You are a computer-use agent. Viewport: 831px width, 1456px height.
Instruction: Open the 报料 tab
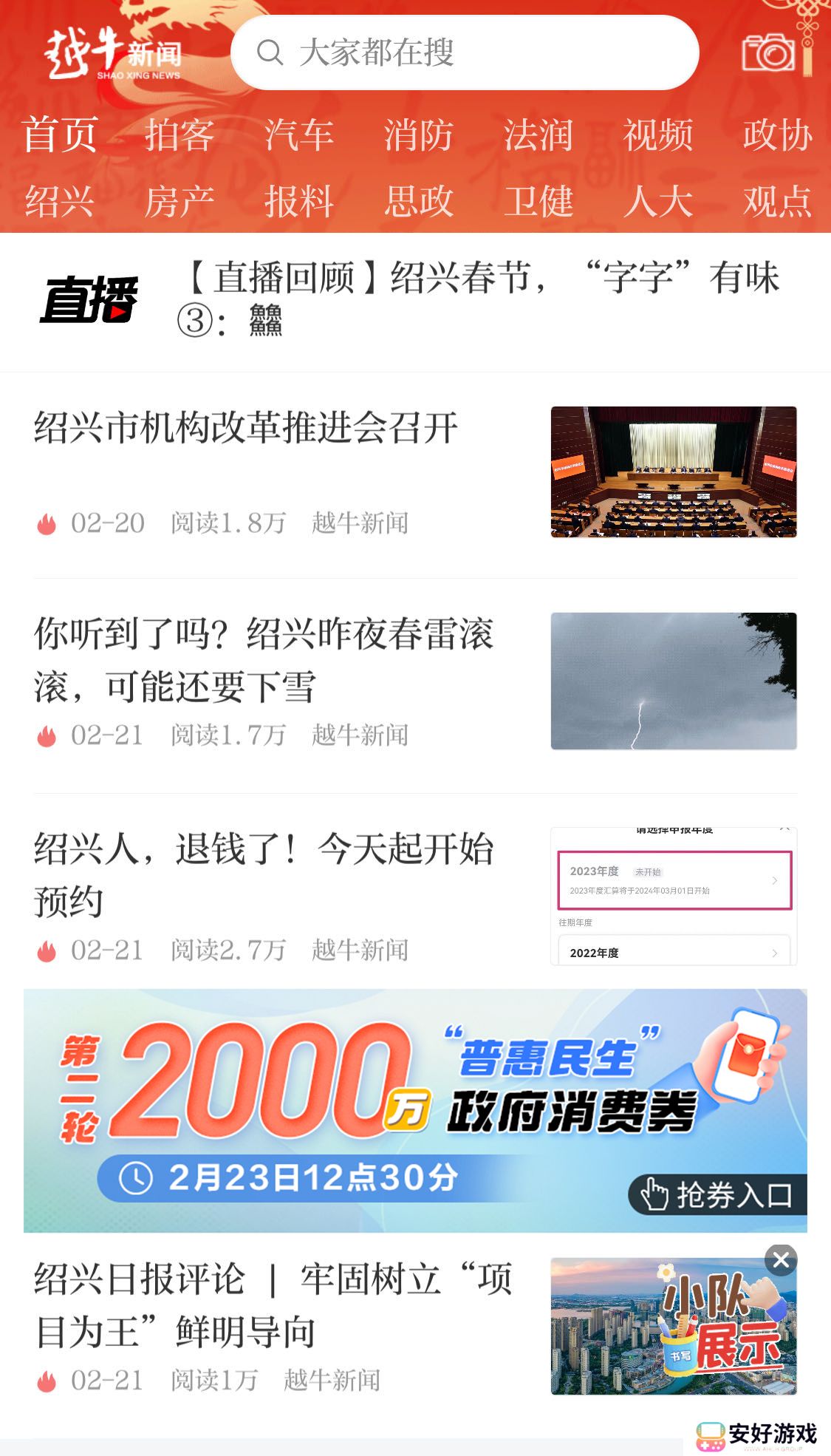[299, 201]
